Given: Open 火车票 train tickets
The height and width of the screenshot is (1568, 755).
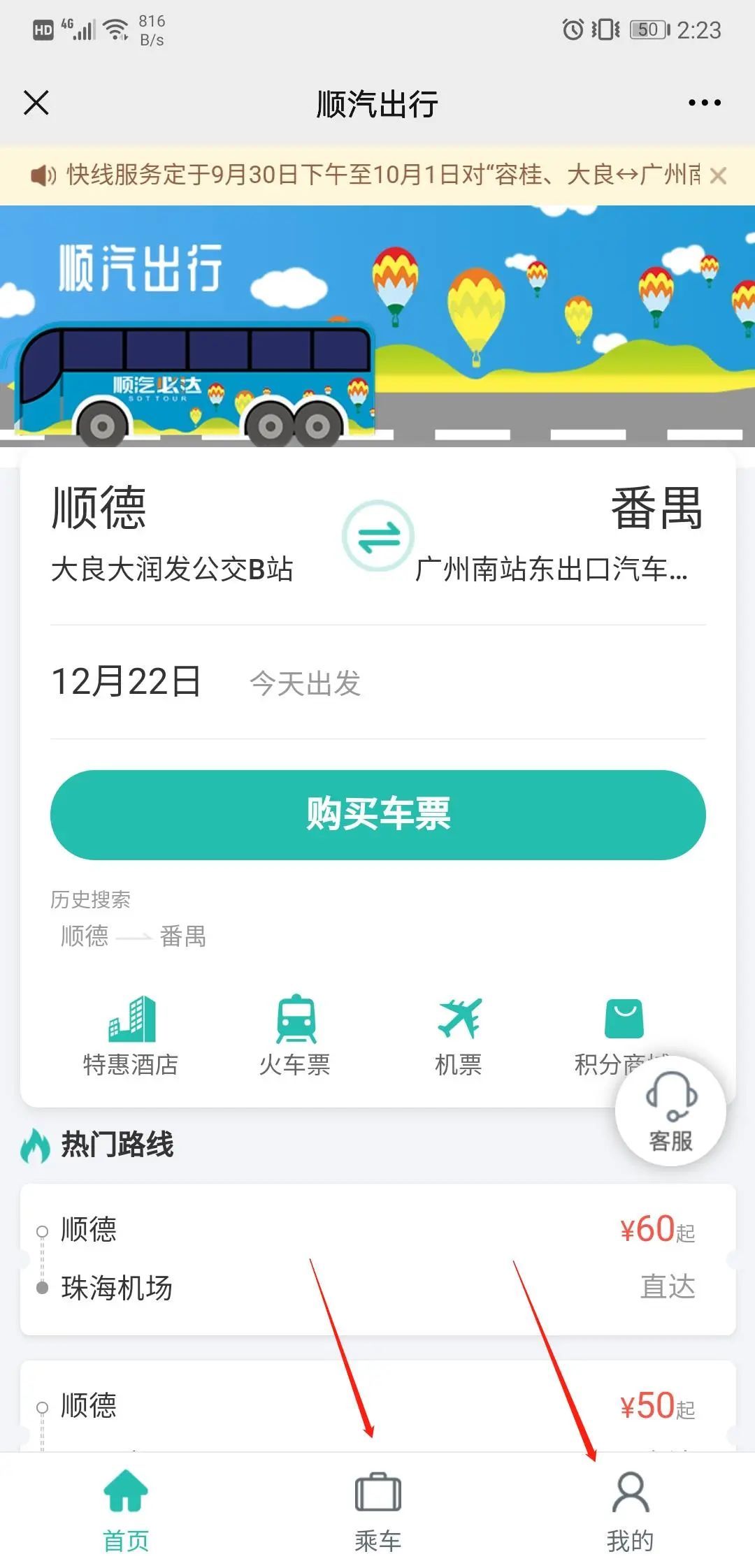Looking at the screenshot, I should point(295,1036).
